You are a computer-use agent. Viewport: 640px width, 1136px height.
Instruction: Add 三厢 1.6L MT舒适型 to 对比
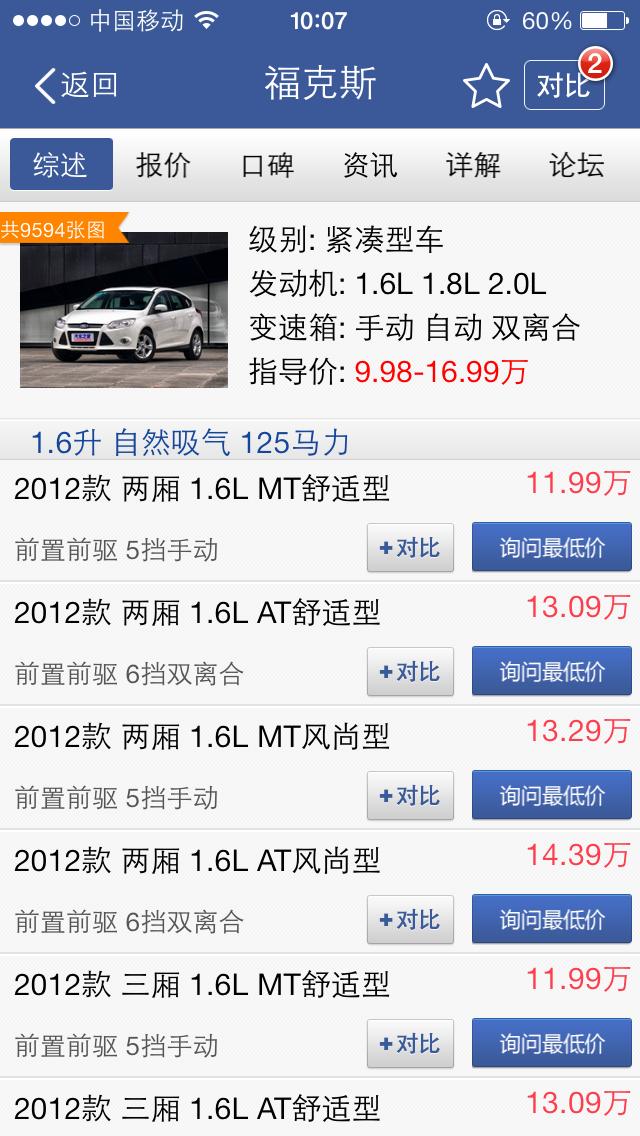410,1044
